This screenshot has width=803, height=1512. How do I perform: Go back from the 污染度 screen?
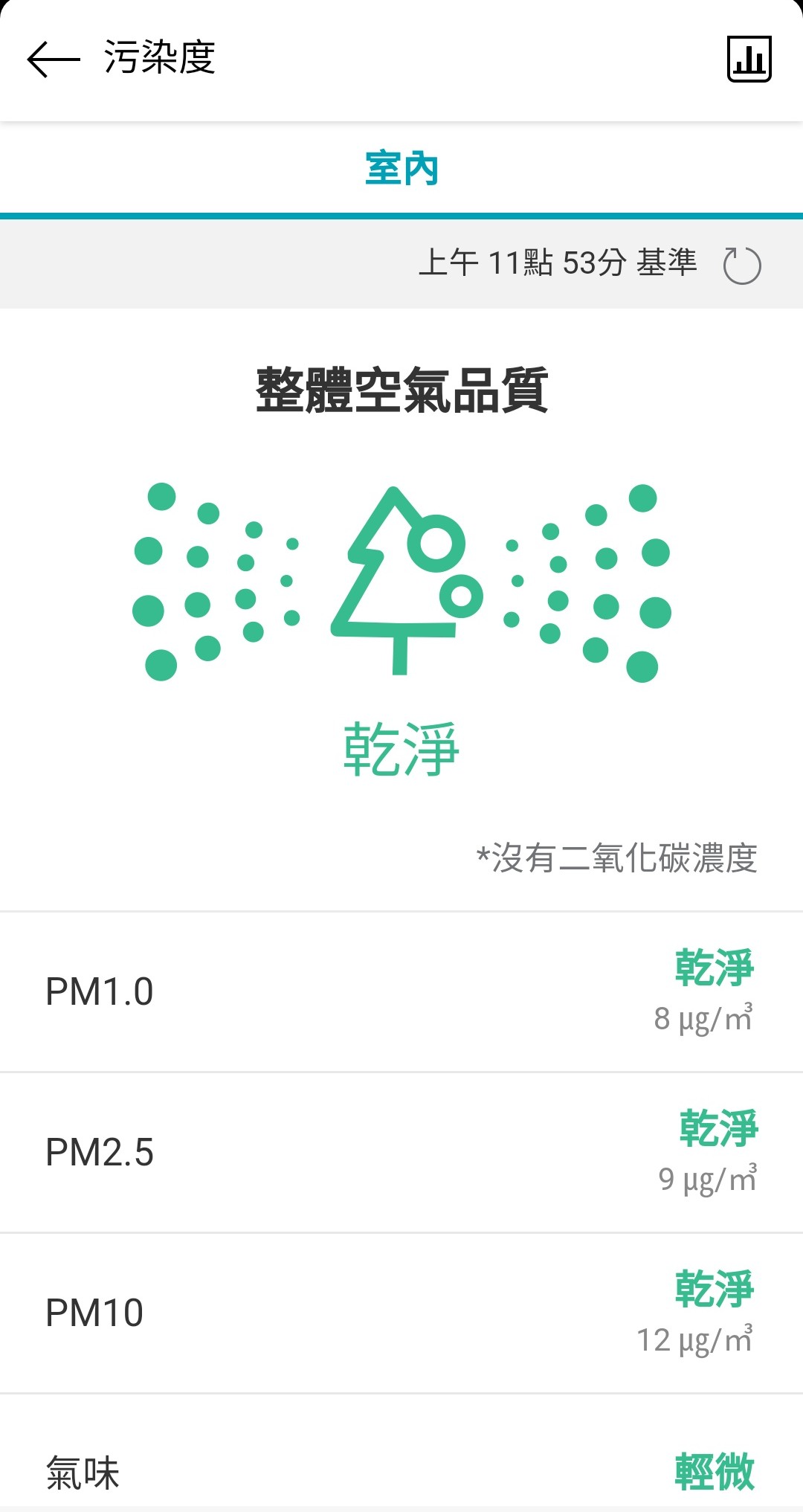[53, 59]
